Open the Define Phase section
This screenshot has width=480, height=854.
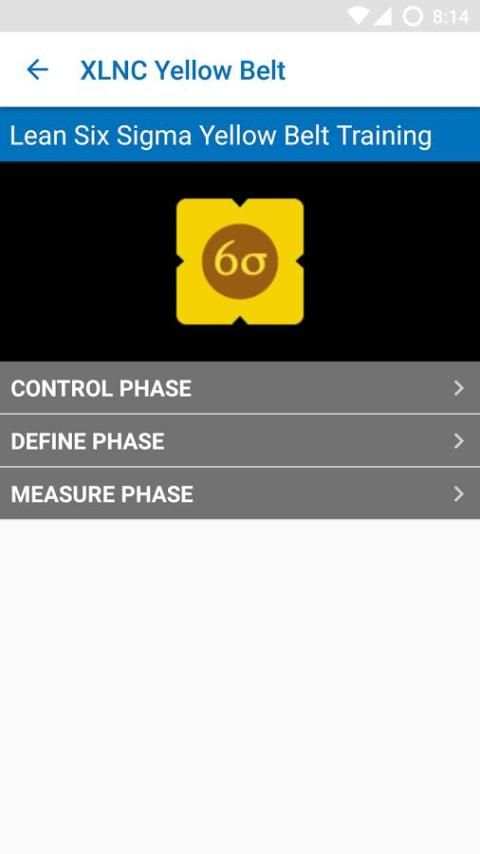pyautogui.click(x=240, y=441)
